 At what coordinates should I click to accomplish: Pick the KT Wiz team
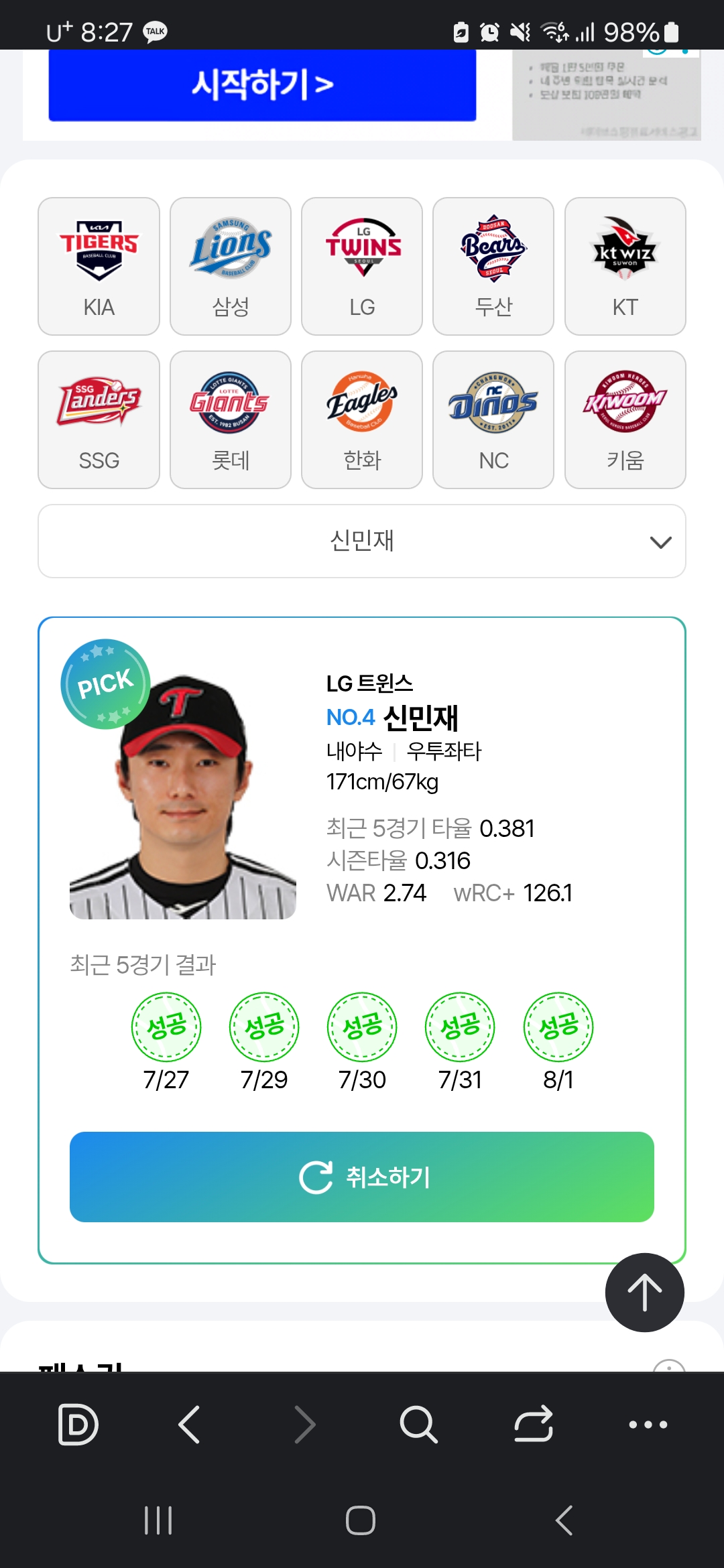(625, 266)
